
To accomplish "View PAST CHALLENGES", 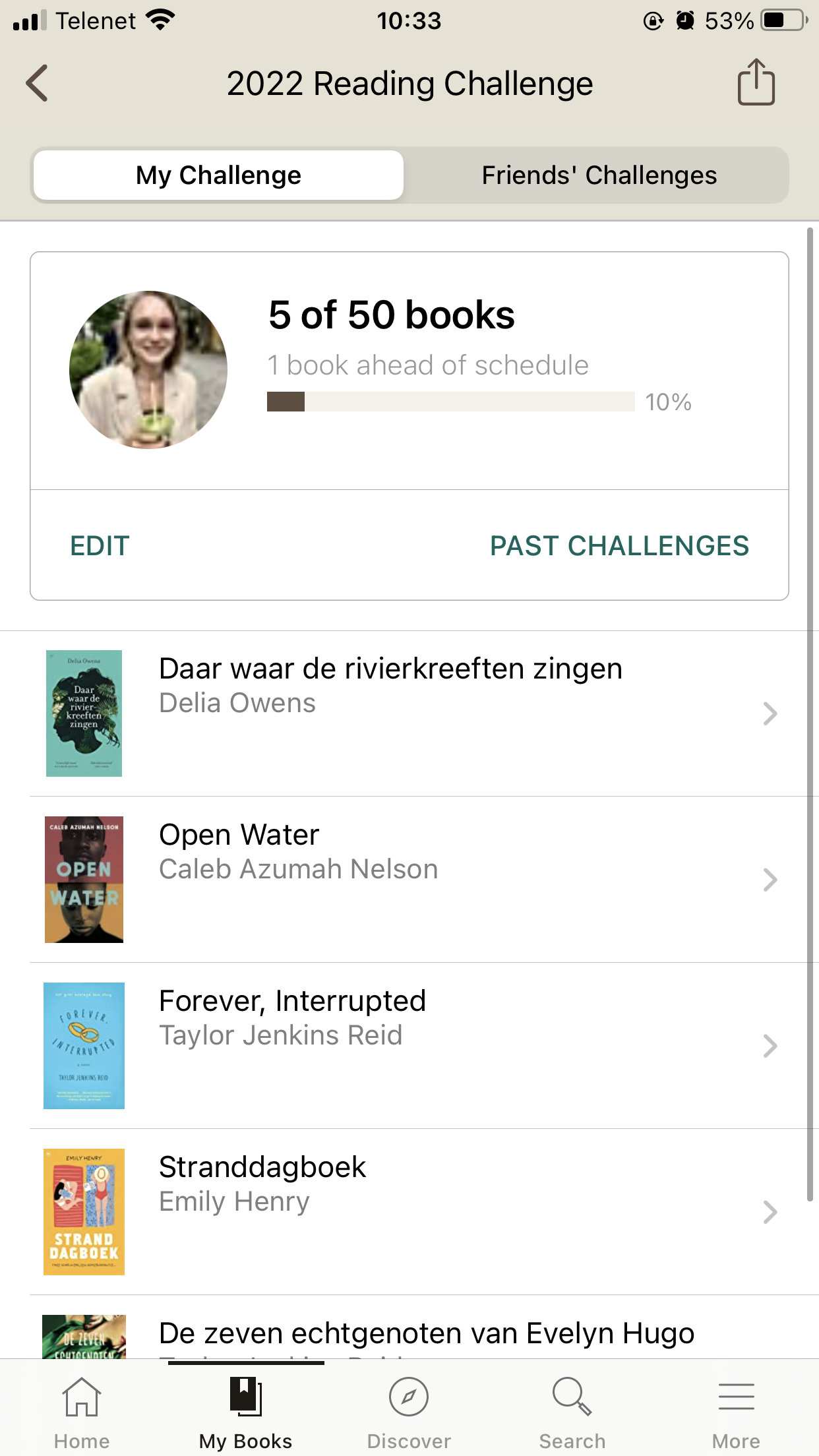I will click(619, 546).
